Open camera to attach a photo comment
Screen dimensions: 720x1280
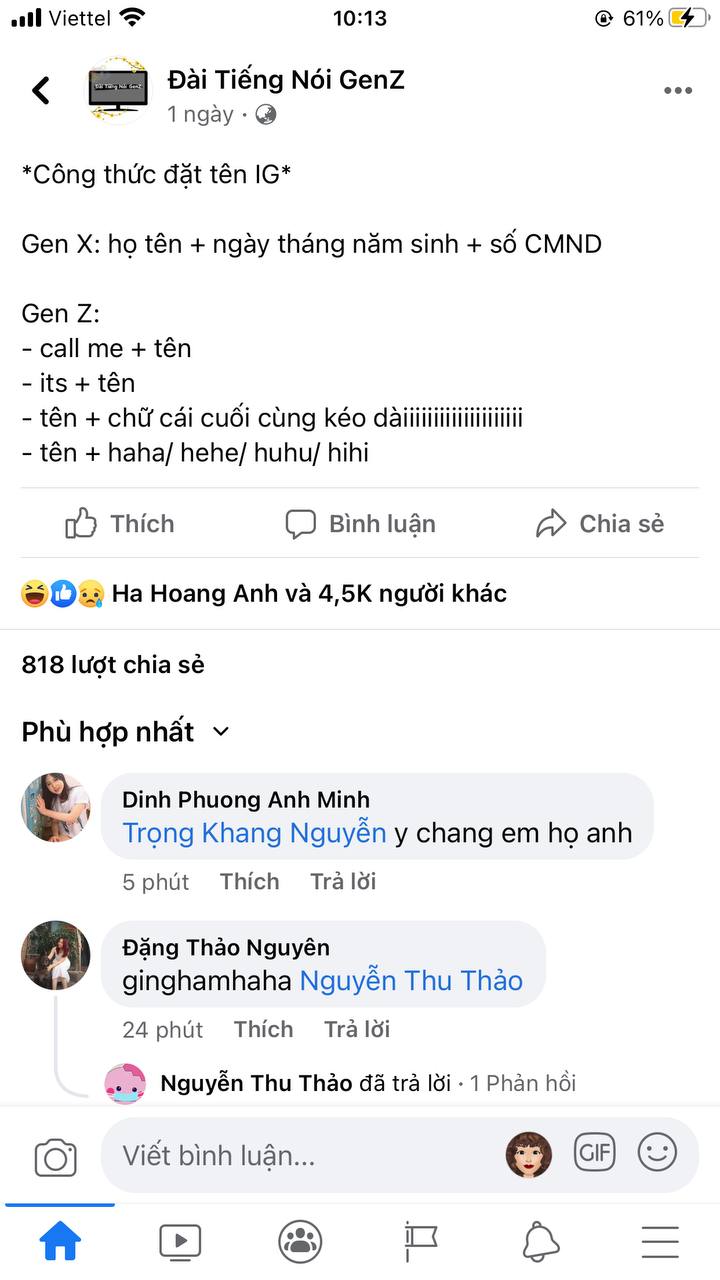coord(56,1157)
